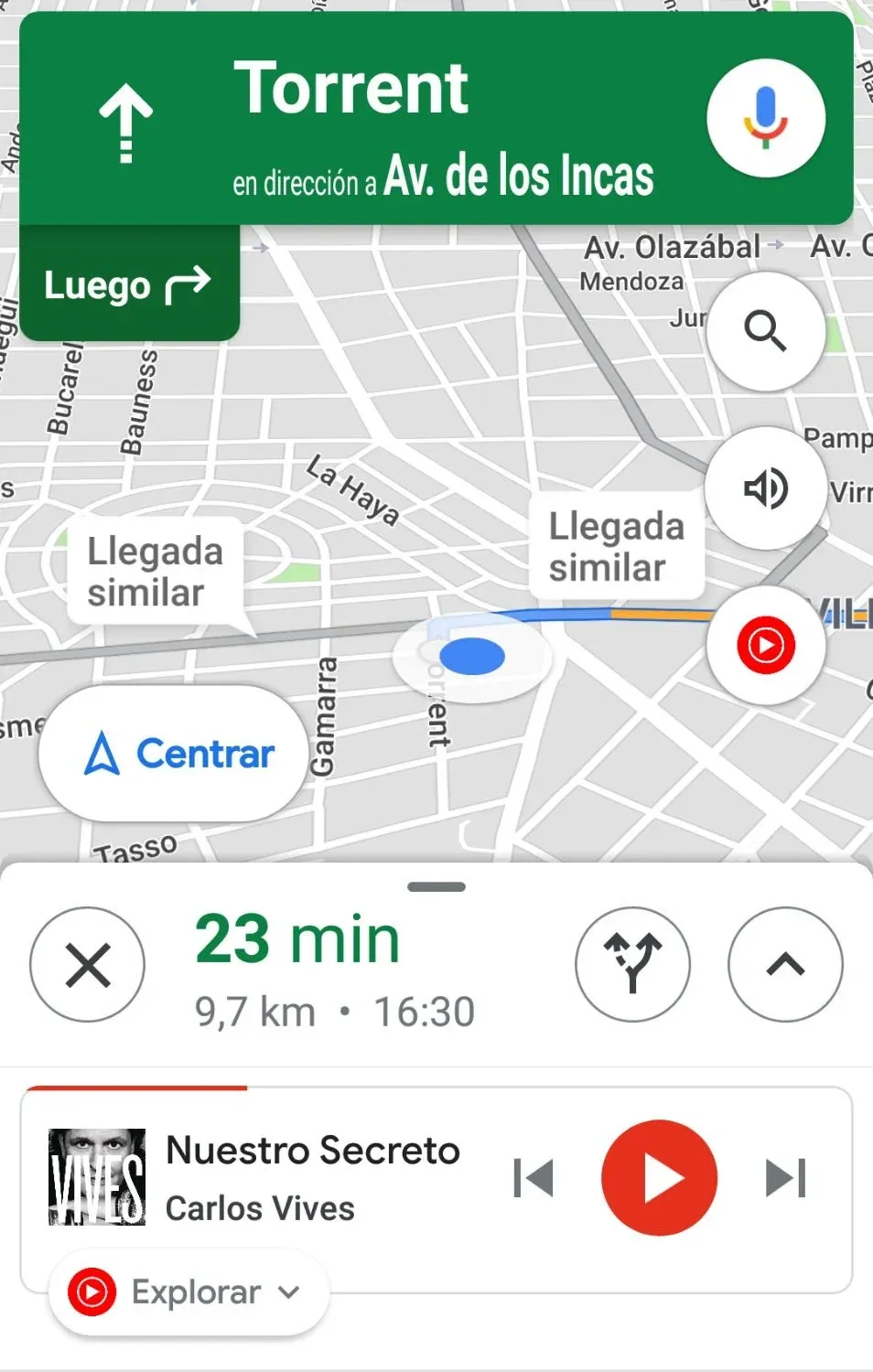Viewport: 873px width, 1372px height.
Task: Expand the trip details panel
Action: pos(785,964)
